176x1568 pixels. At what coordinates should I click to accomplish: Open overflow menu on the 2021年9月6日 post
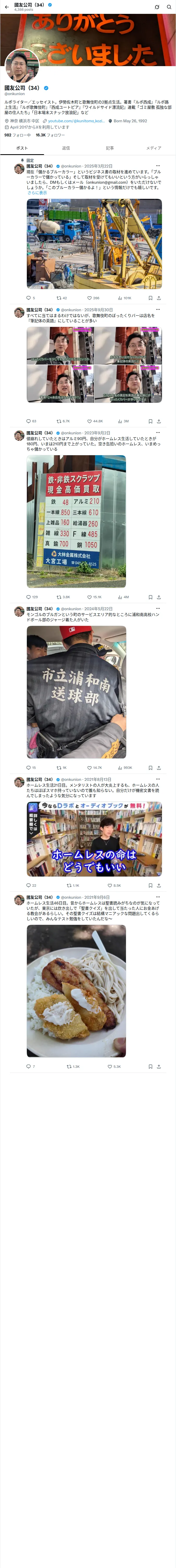tap(158, 897)
